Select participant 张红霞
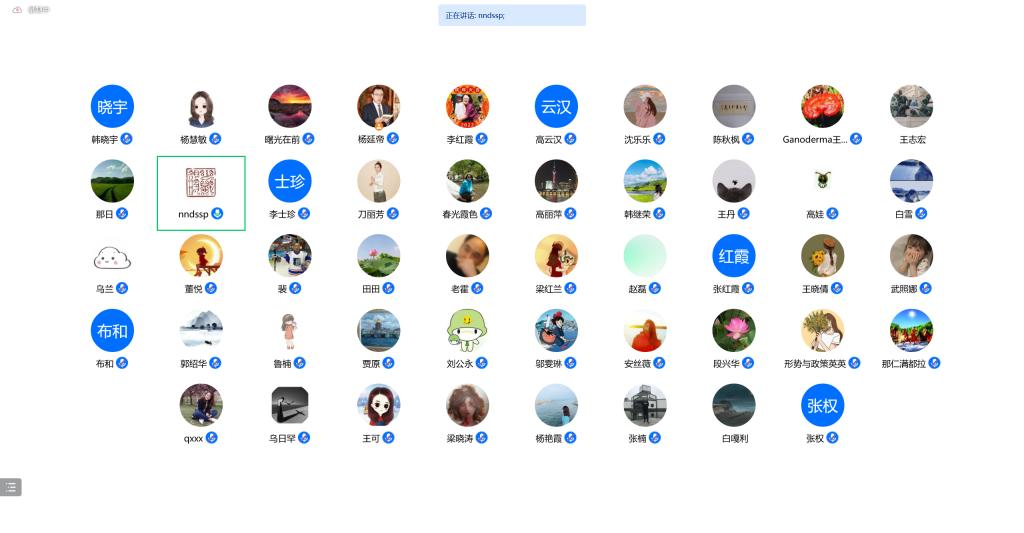Screen dimensions: 1024x533 733,256
